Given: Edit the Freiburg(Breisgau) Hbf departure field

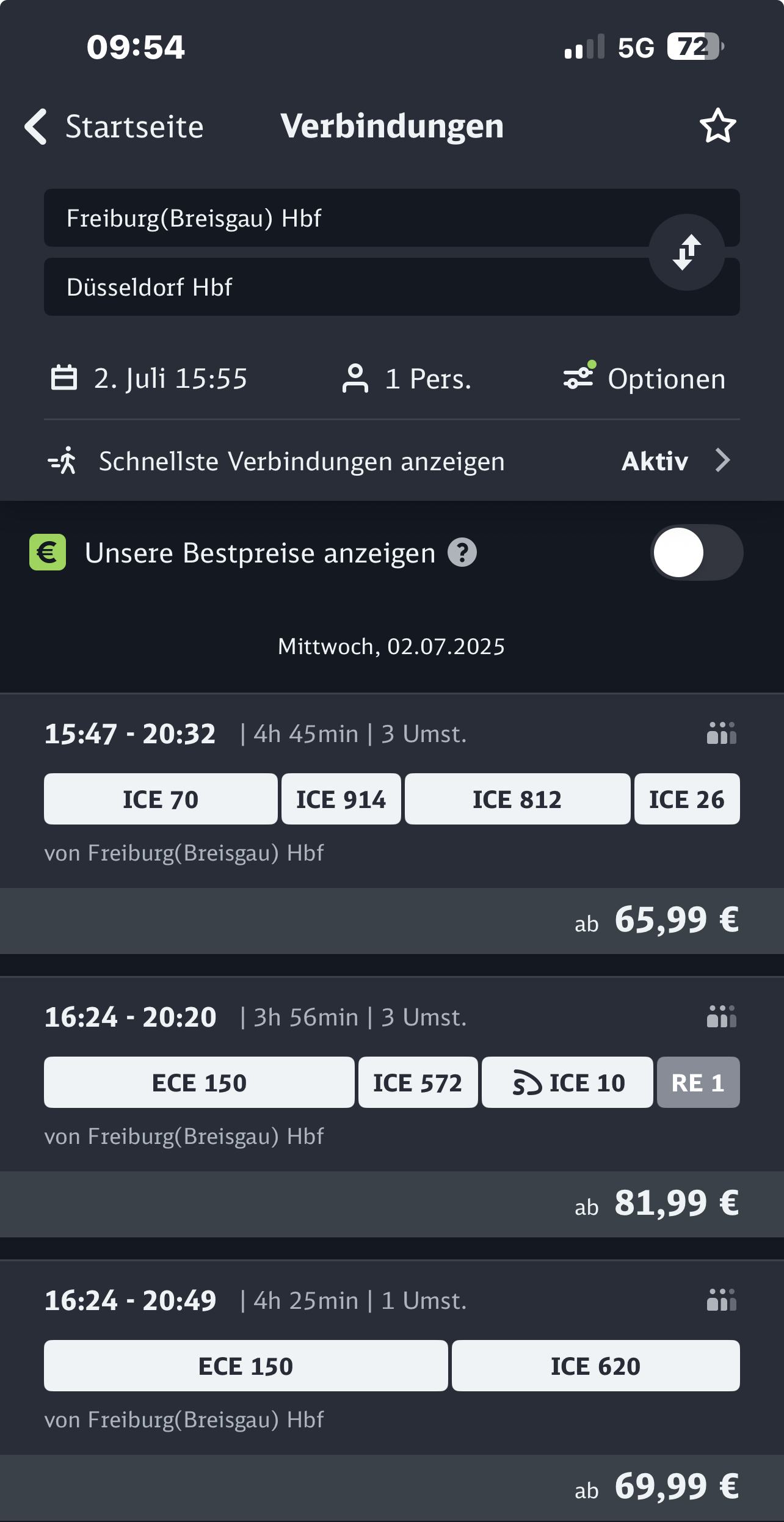Looking at the screenshot, I should click(342, 218).
